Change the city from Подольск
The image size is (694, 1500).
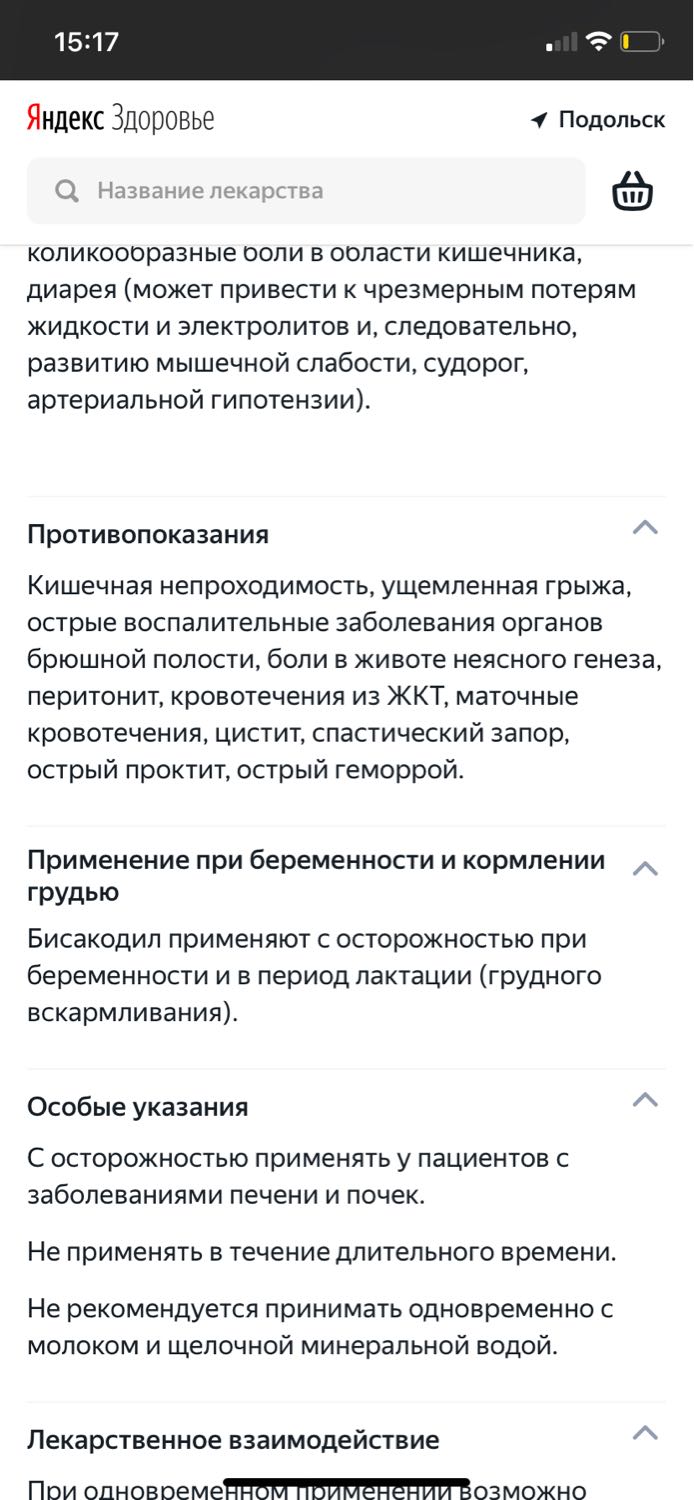click(598, 120)
